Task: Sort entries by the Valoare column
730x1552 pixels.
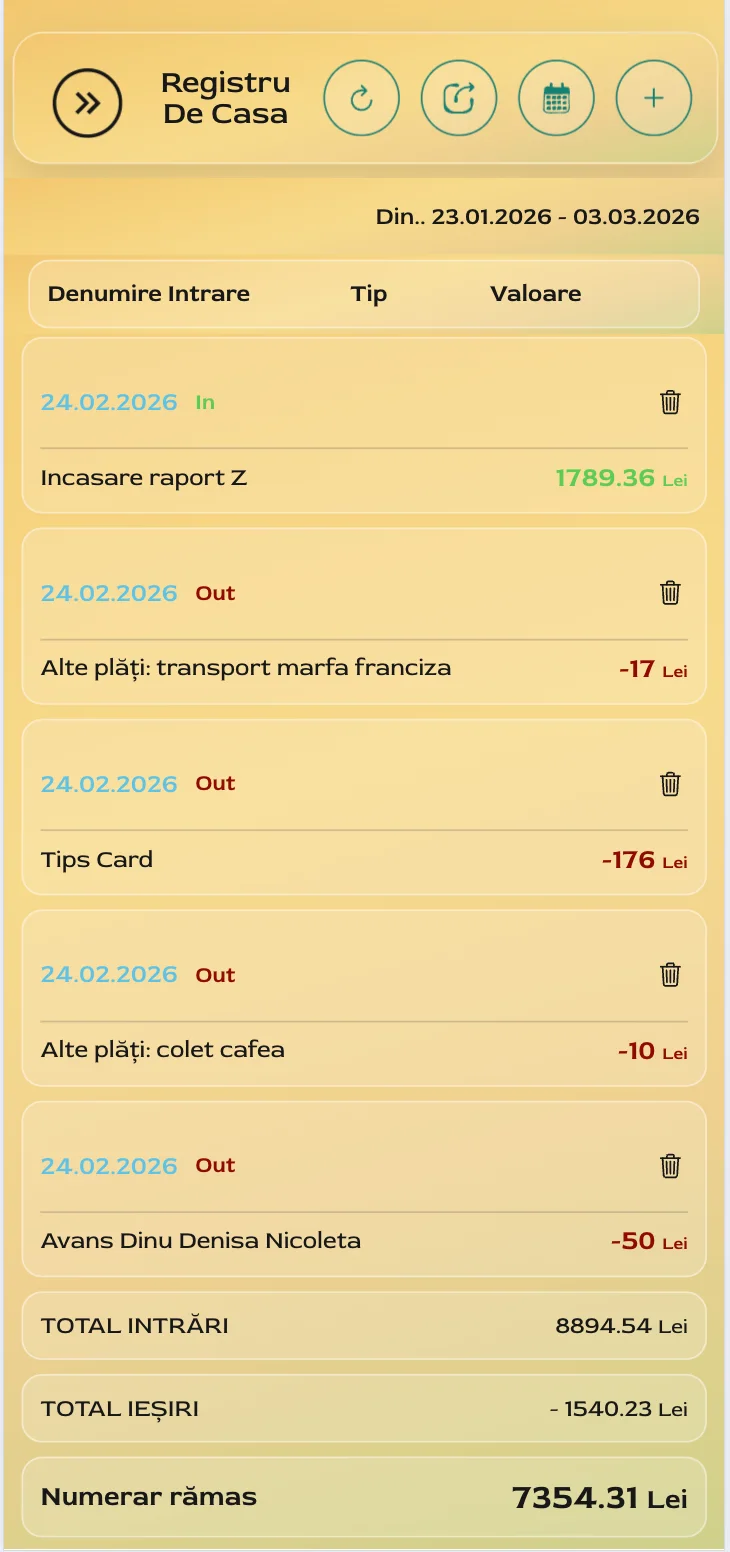Action: tap(535, 293)
